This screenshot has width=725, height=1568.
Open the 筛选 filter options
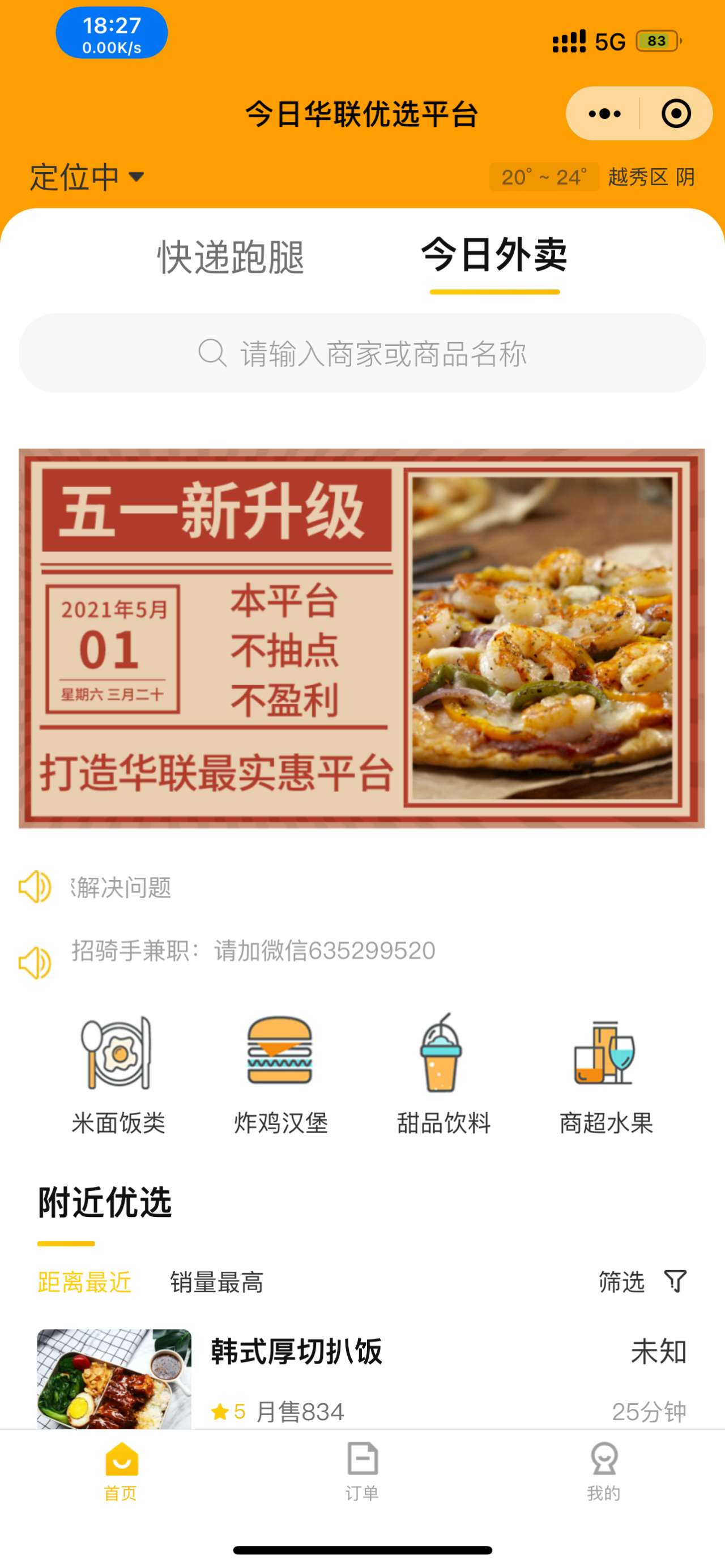click(x=642, y=1281)
